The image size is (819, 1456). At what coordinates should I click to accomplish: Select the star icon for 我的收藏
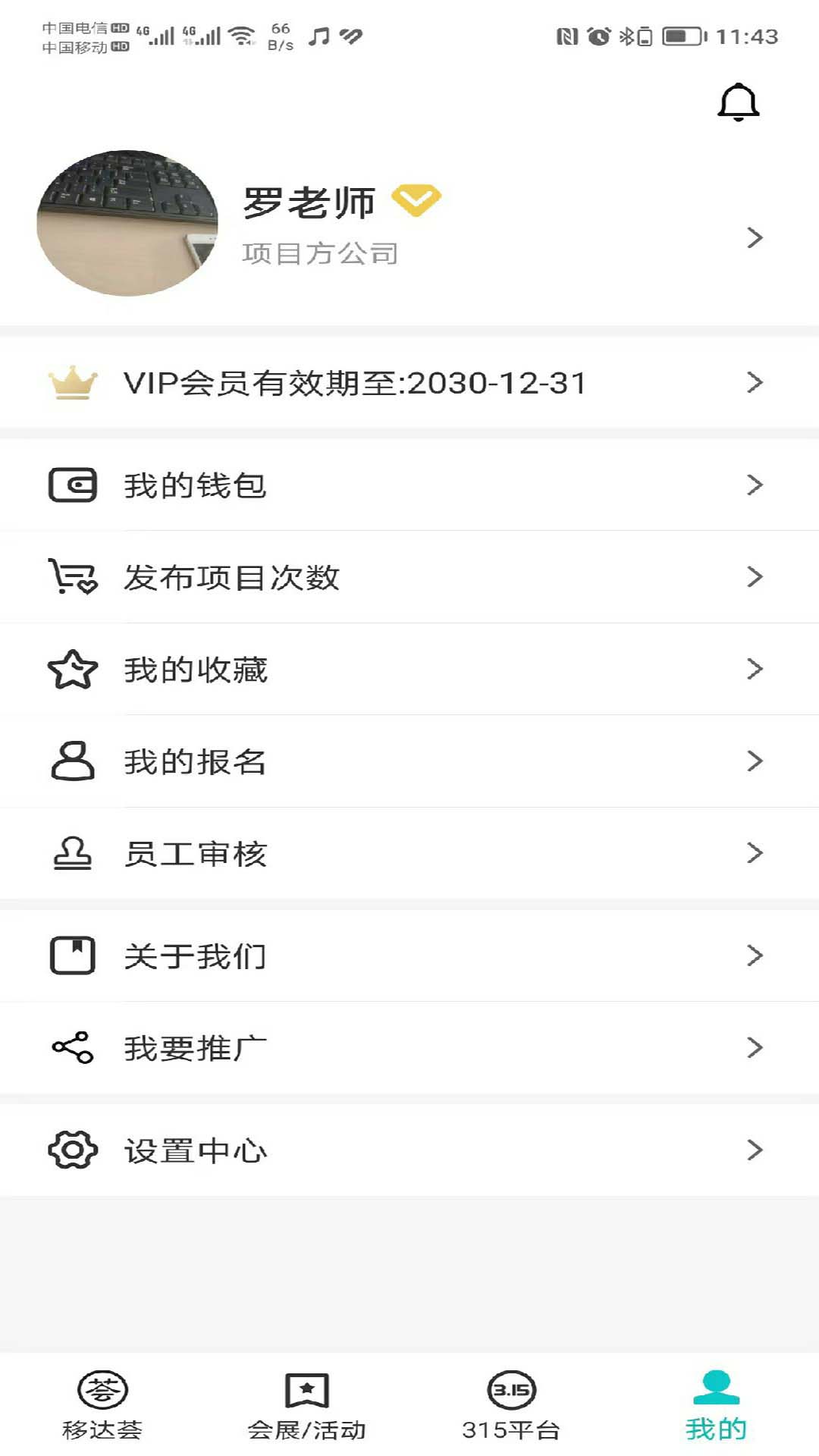71,670
